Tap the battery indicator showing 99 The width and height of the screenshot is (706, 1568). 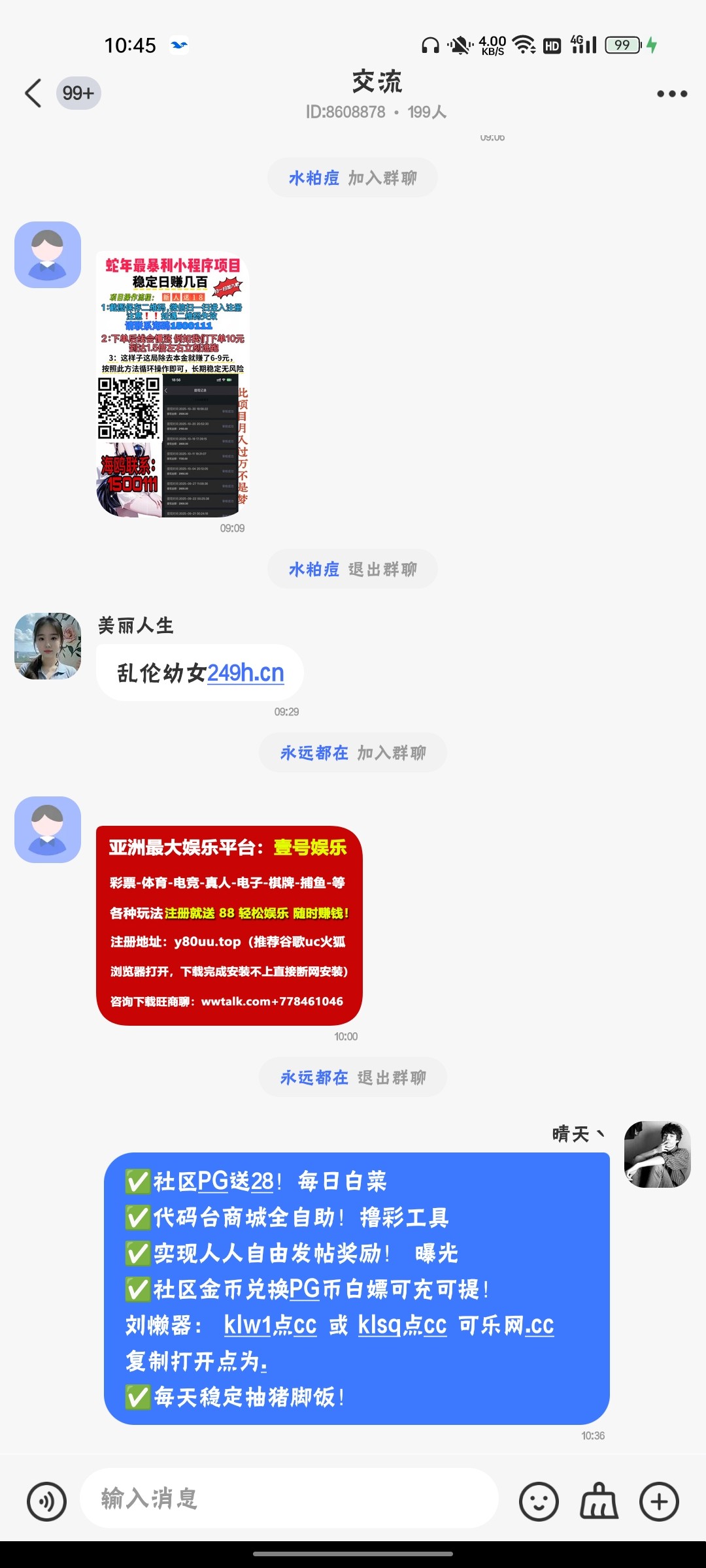(x=621, y=44)
